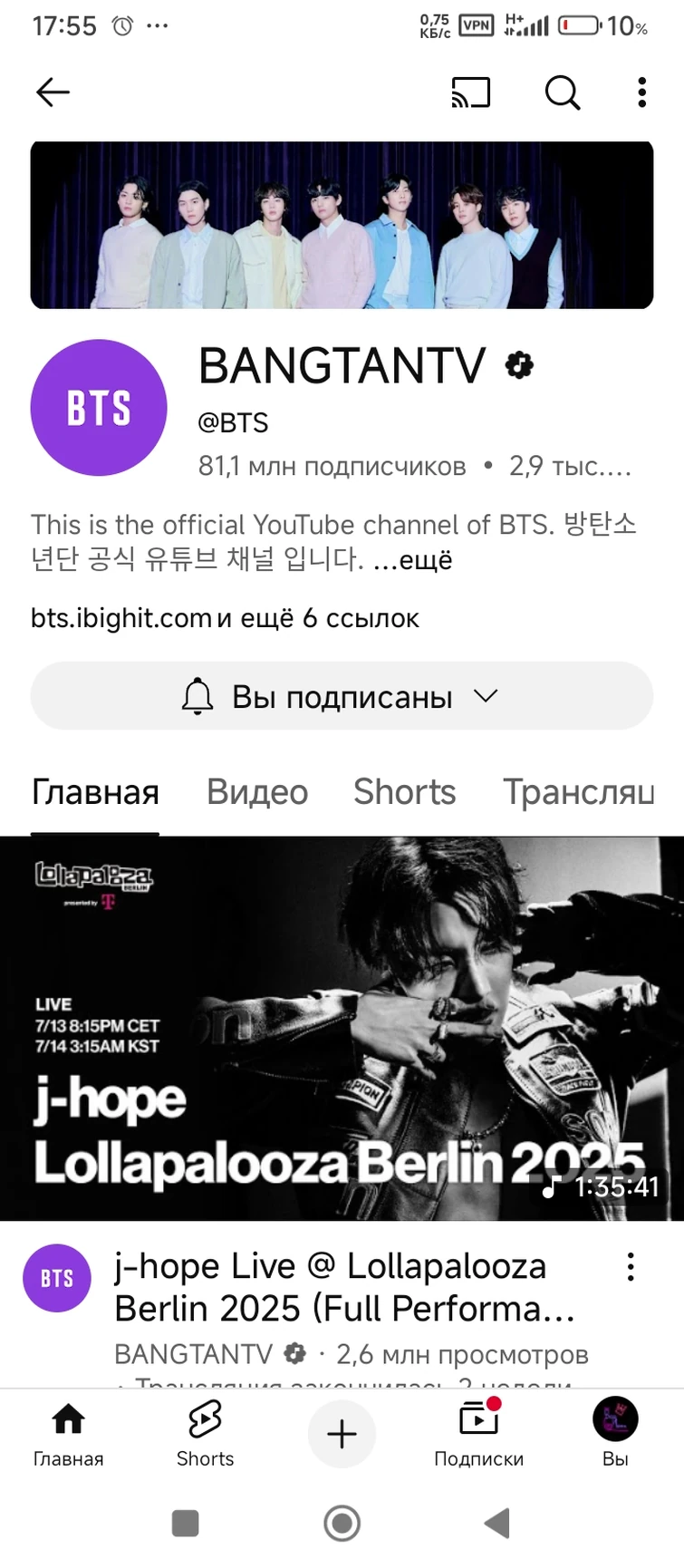
Task: Create new content with the plus button
Action: pos(342,1434)
